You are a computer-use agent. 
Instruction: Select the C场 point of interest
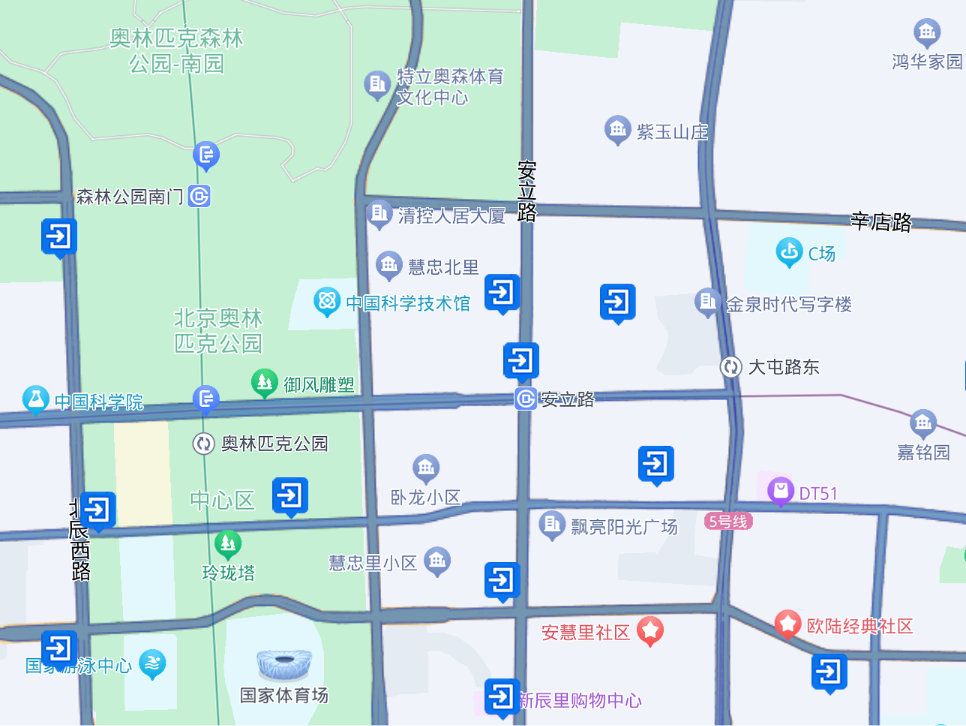tap(789, 252)
